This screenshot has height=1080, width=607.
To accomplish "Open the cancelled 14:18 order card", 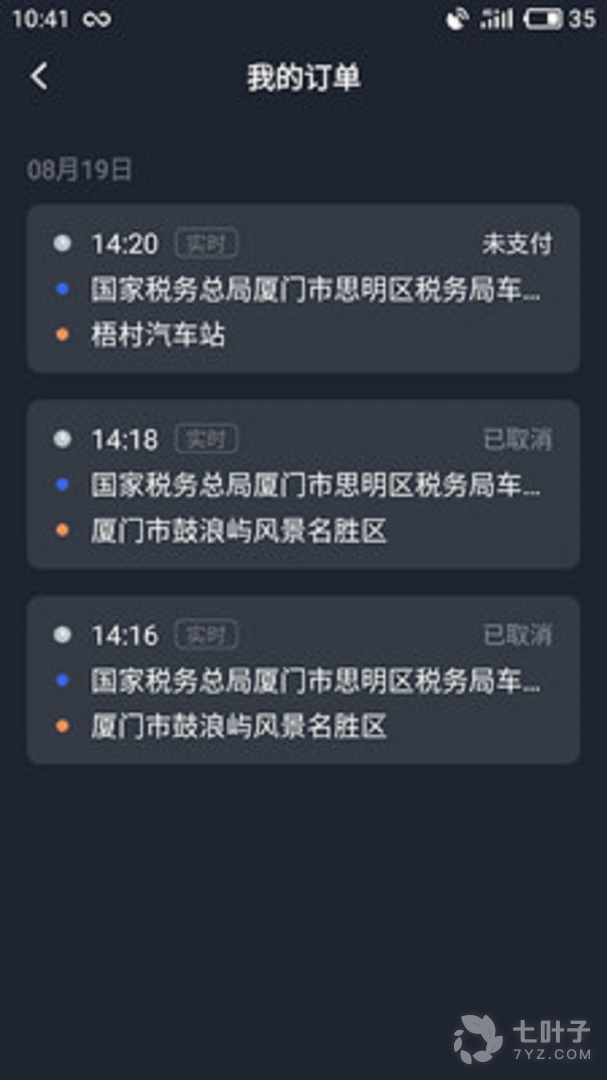I will pos(303,485).
